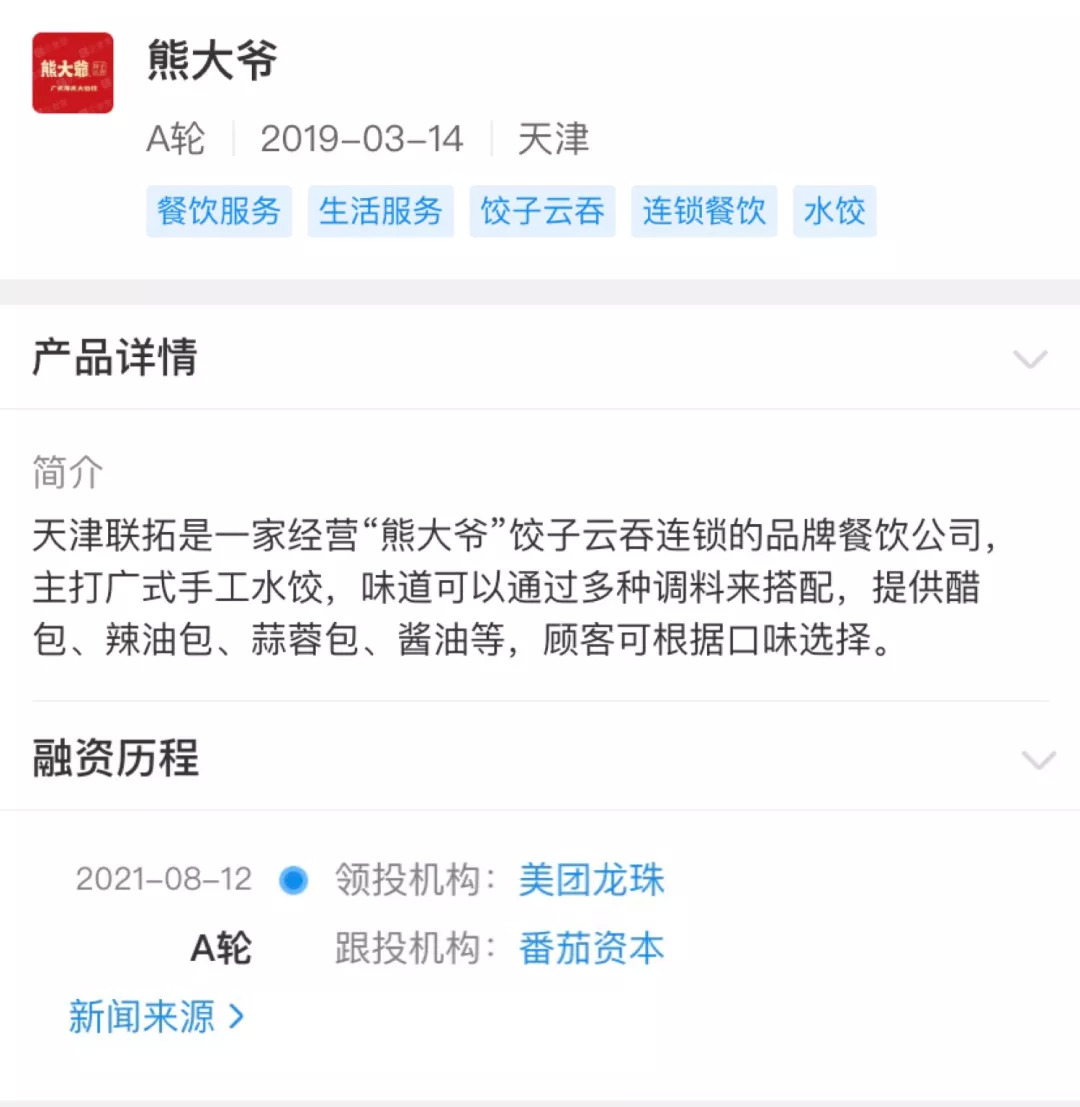Select the 生活服务 tag
The height and width of the screenshot is (1107, 1080).
380,211
